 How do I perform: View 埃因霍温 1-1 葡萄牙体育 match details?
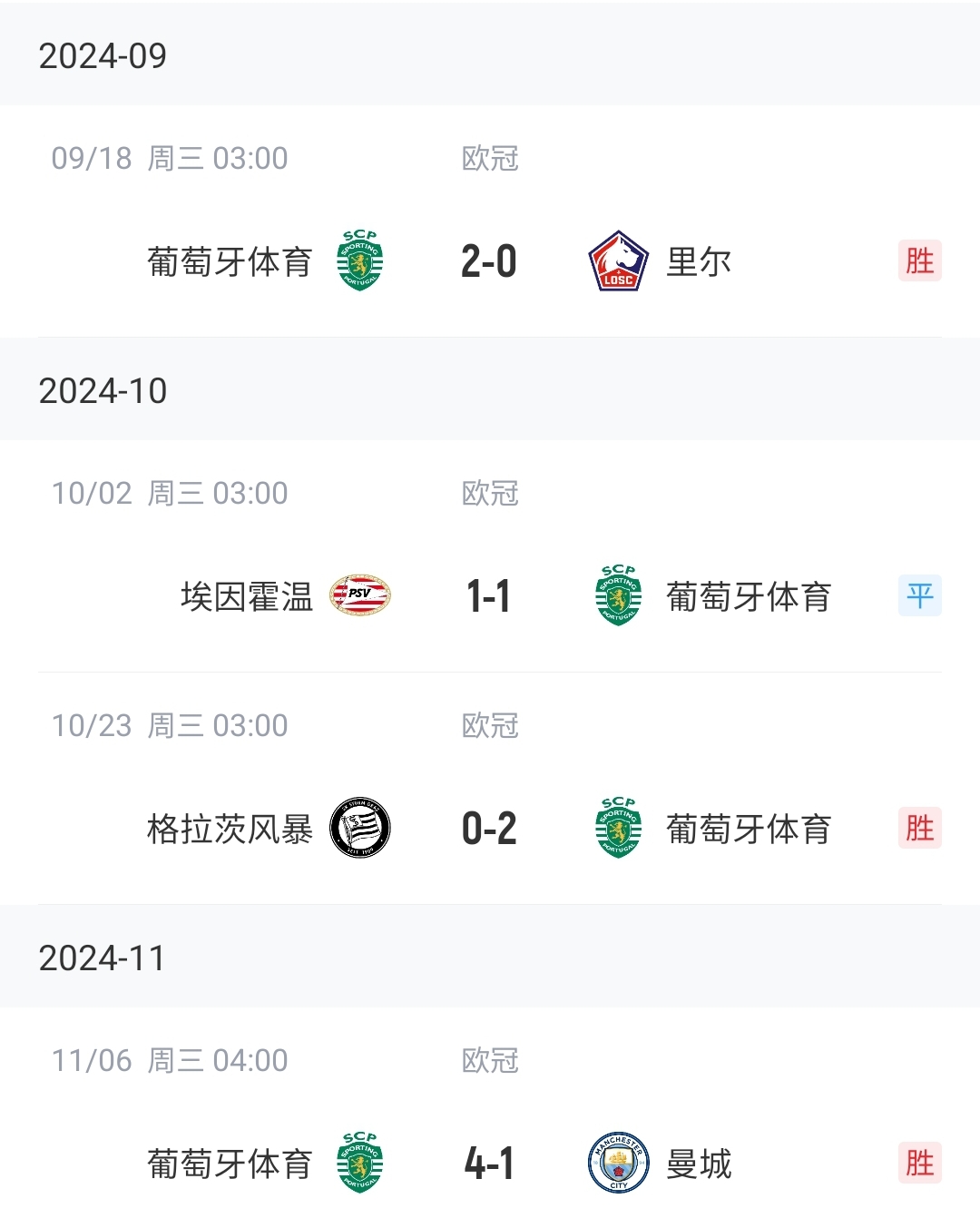tap(489, 596)
